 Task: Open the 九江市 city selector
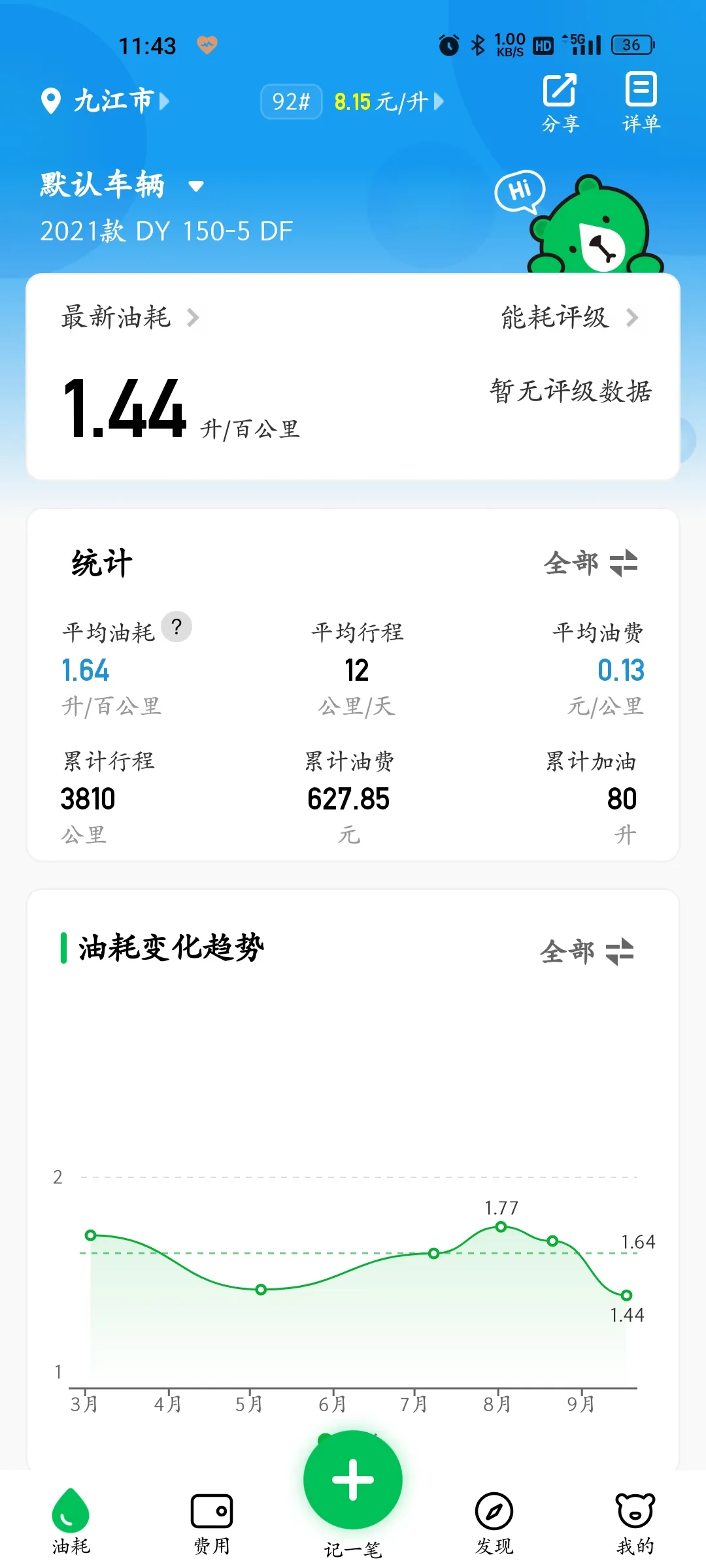105,101
